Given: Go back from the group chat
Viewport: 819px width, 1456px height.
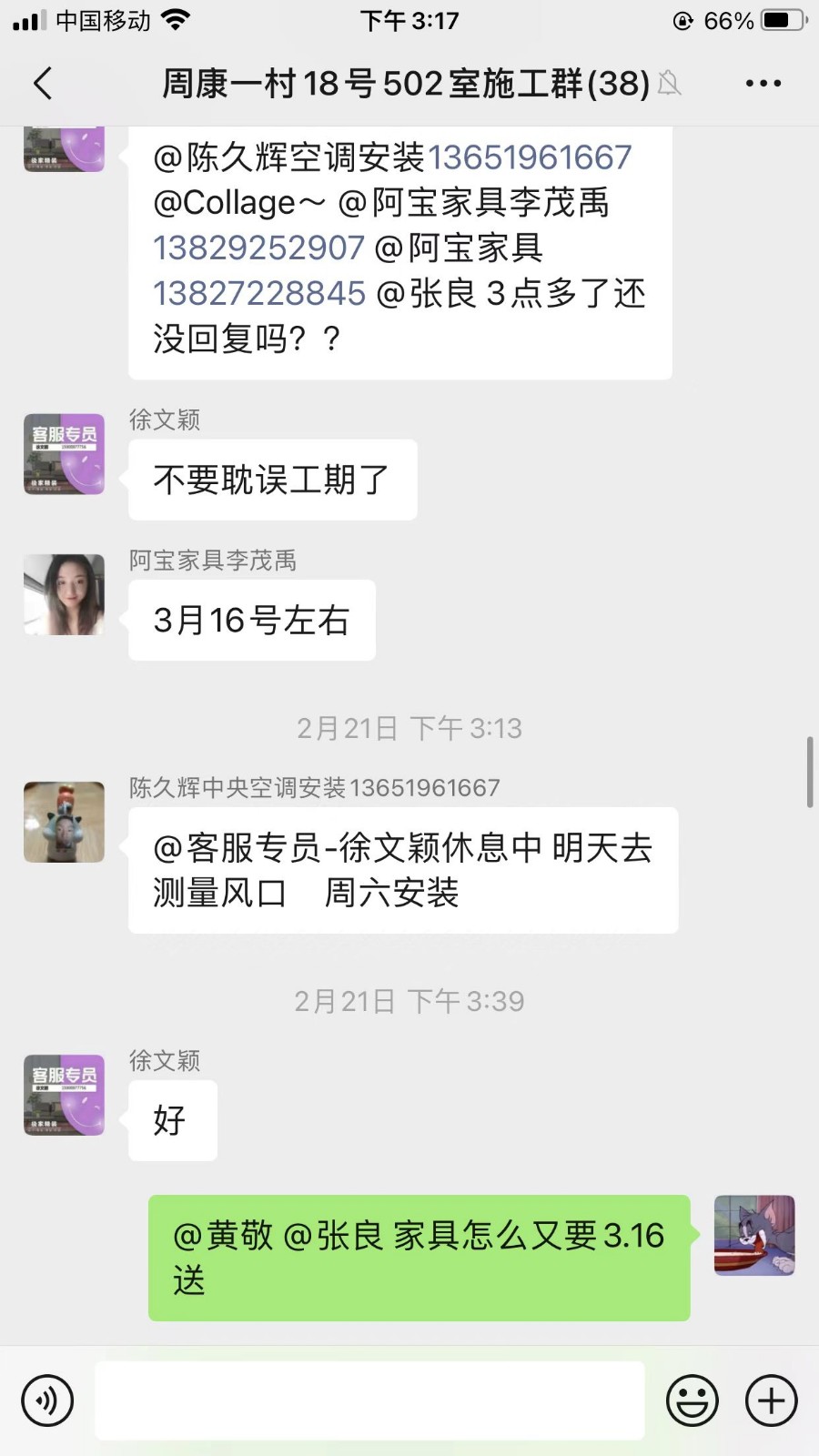Looking at the screenshot, I should (43, 84).
